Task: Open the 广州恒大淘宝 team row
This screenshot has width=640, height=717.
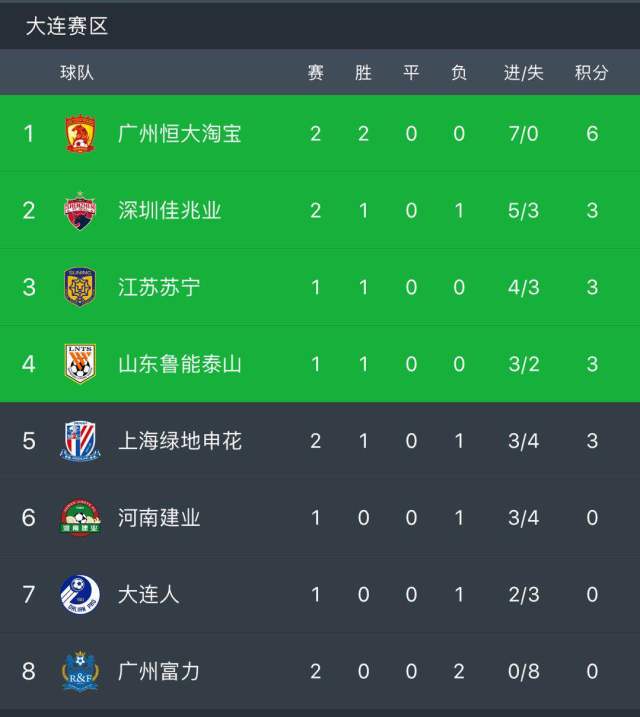Action: point(180,133)
